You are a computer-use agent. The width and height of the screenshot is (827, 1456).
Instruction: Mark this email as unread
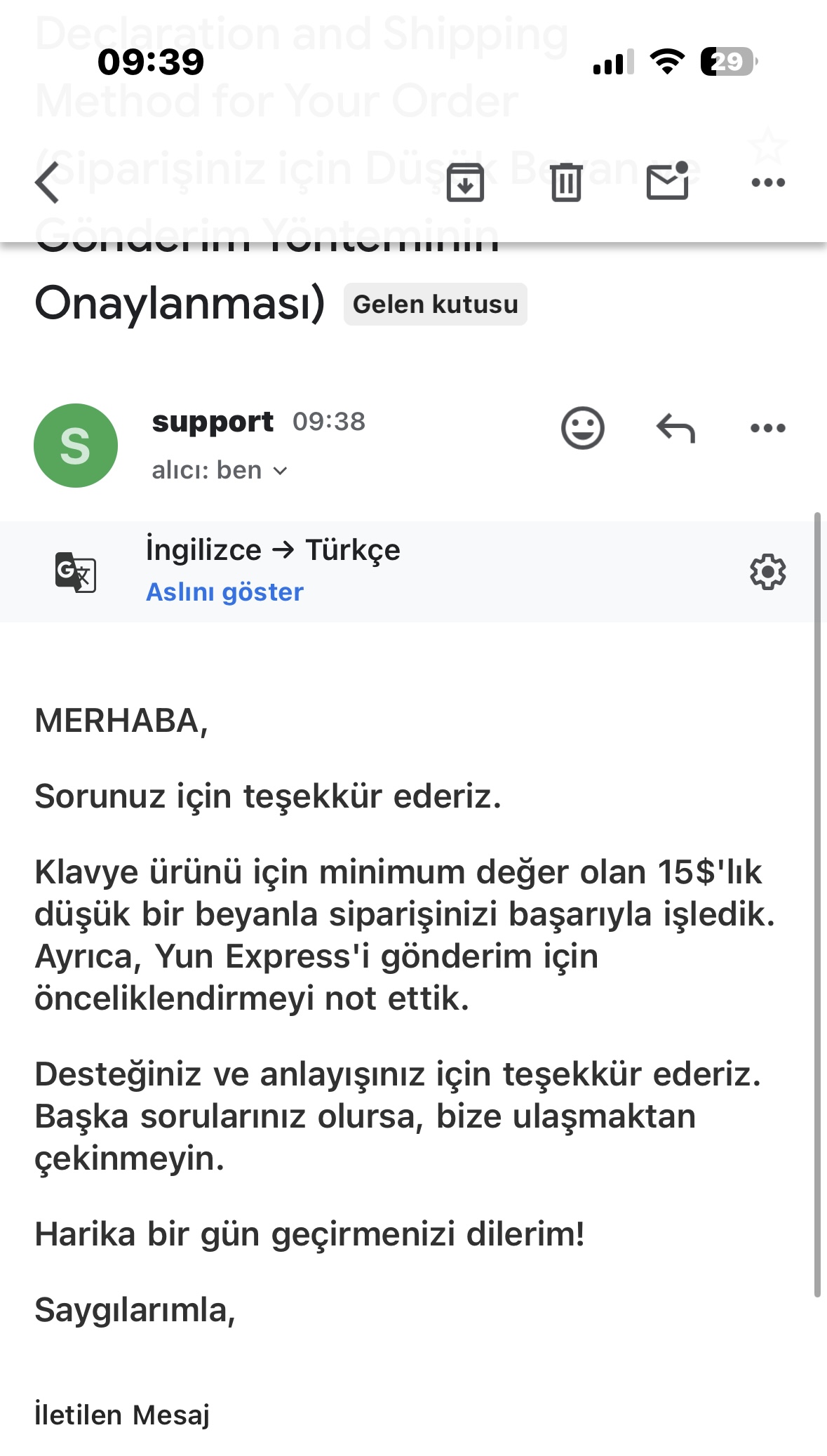click(667, 181)
